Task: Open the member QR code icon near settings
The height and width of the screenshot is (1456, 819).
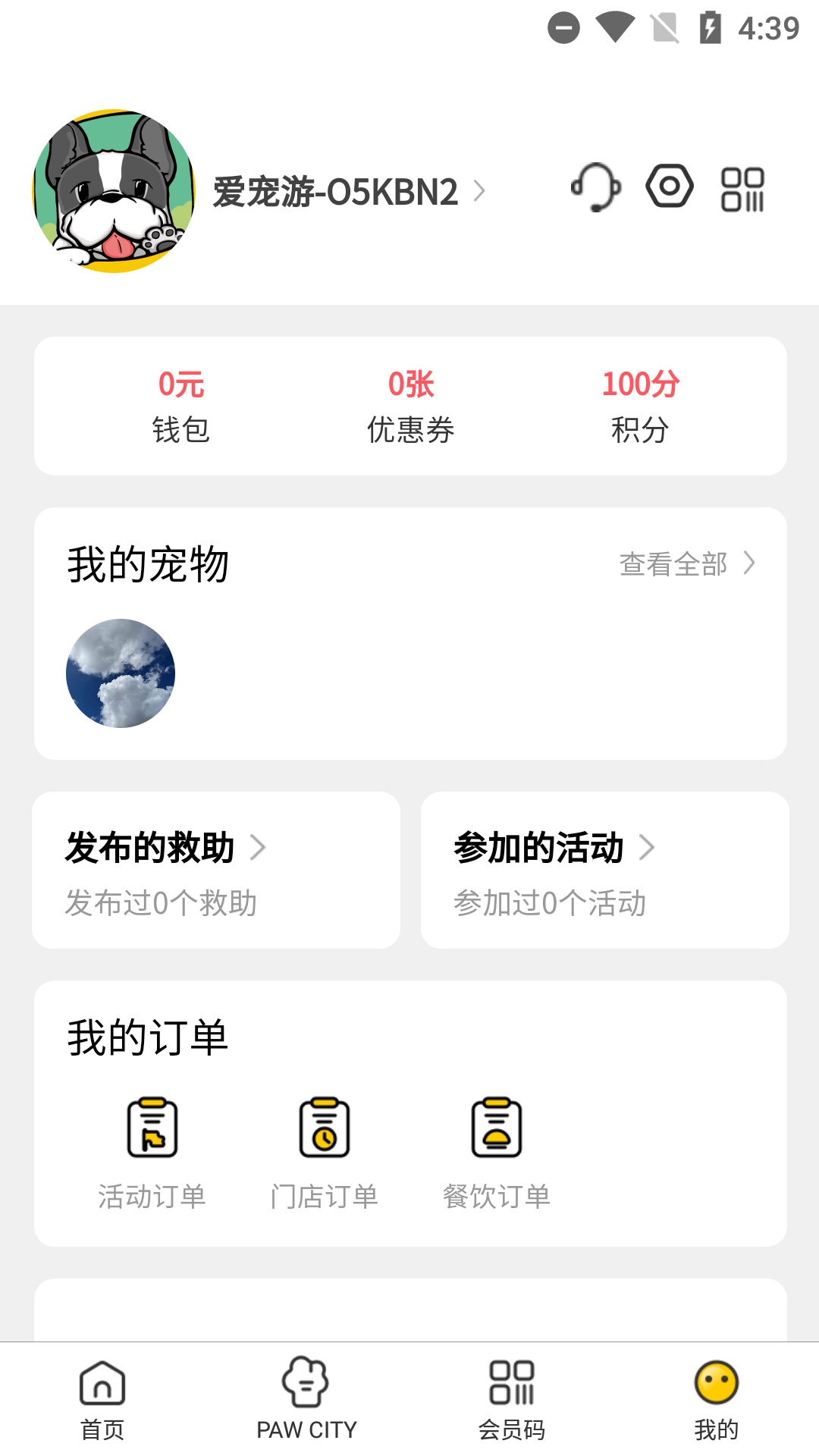Action: 742,188
